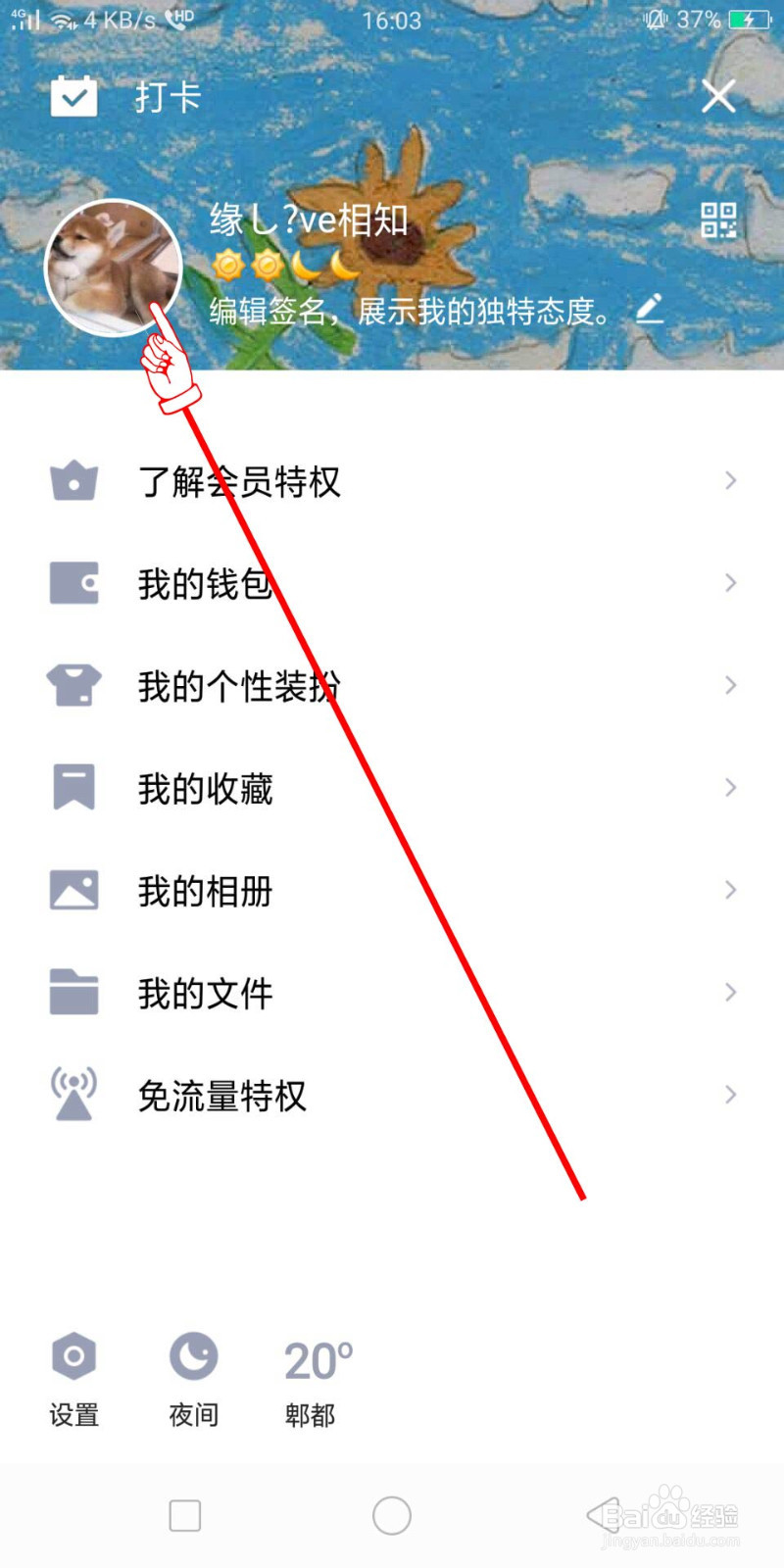784x1568 pixels.
Task: Open 我的收藏 via its right arrow
Action: click(729, 787)
